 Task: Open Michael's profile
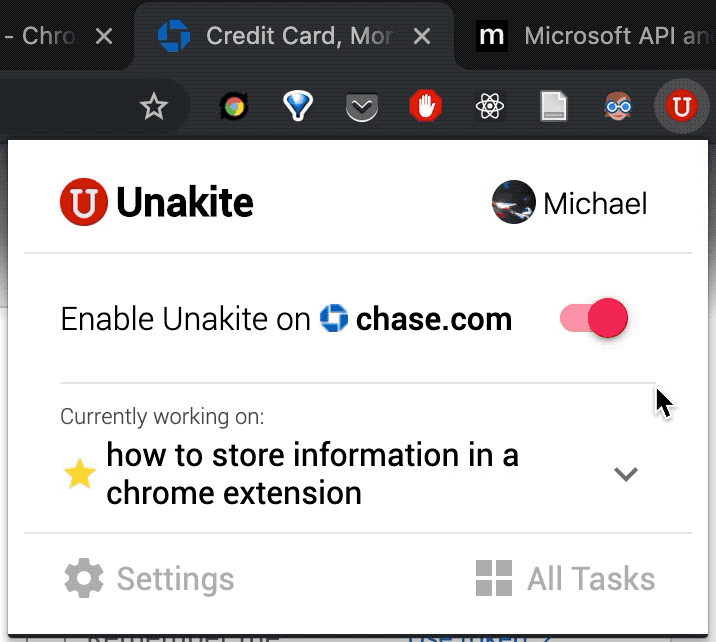pyautogui.click(x=570, y=204)
